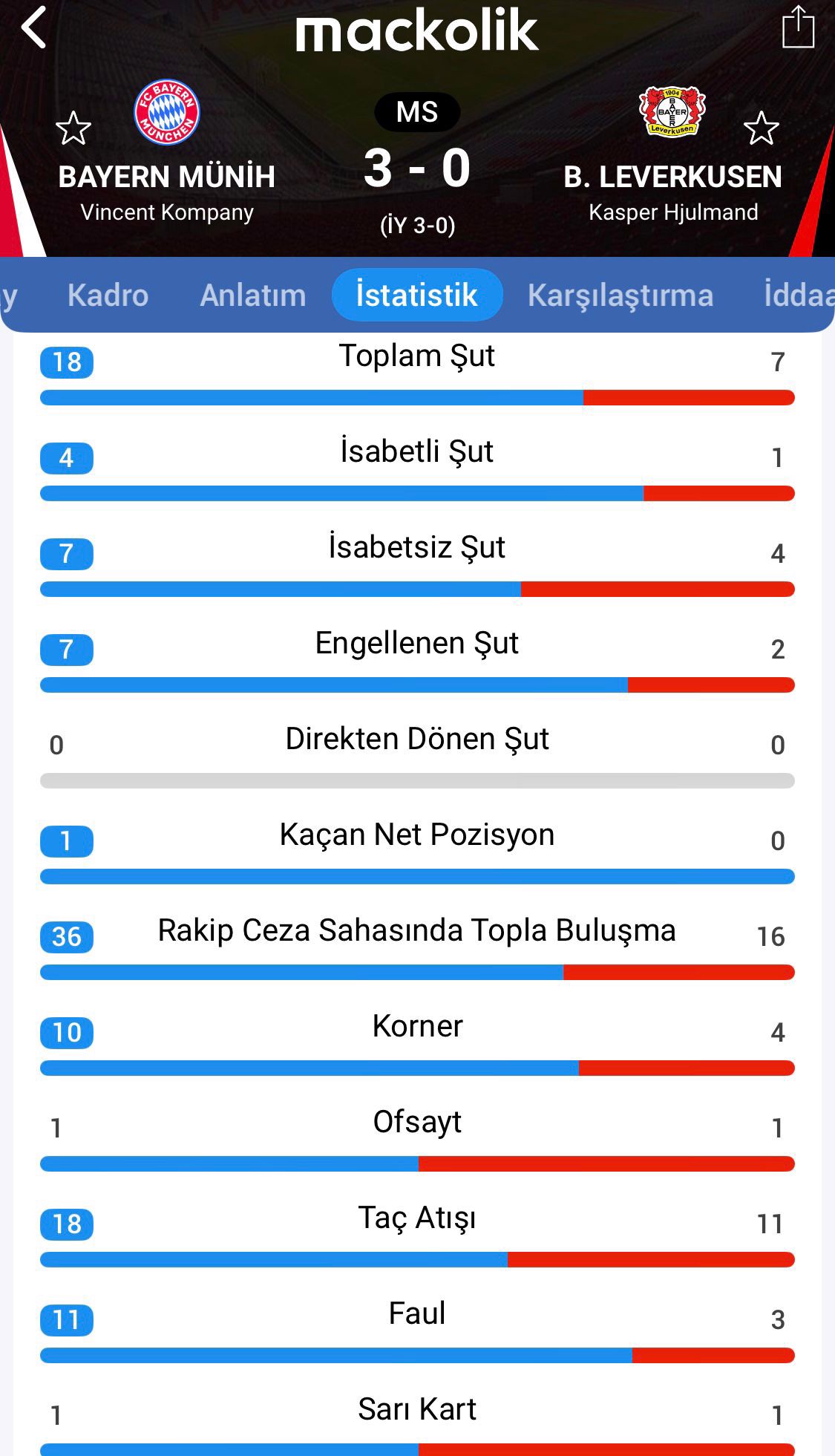The height and width of the screenshot is (1456, 835).
Task: Select the İstatistik tab
Action: tap(416, 296)
